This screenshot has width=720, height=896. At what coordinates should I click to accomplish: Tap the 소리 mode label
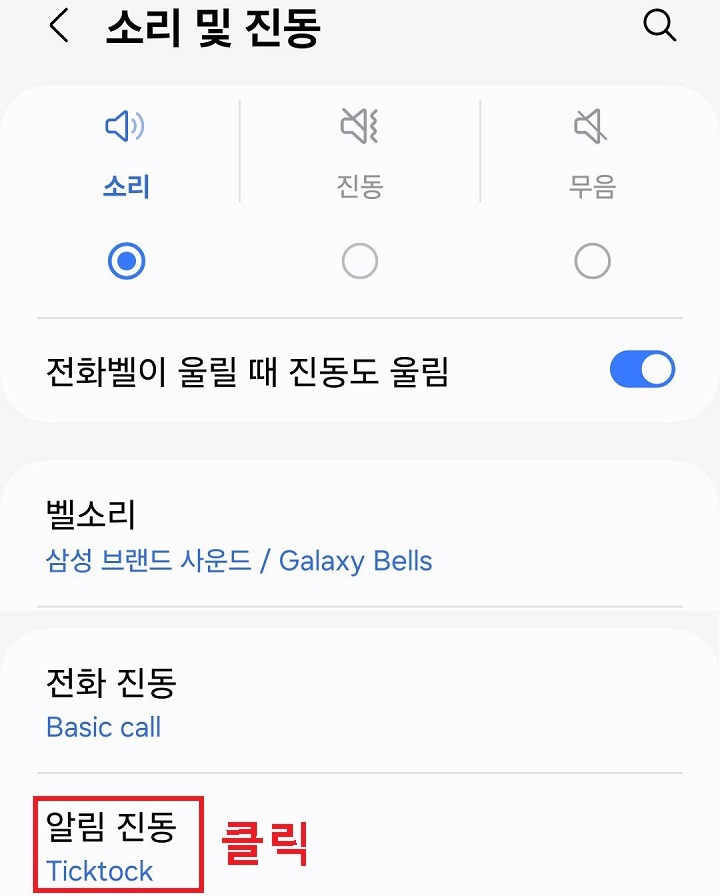pos(126,187)
